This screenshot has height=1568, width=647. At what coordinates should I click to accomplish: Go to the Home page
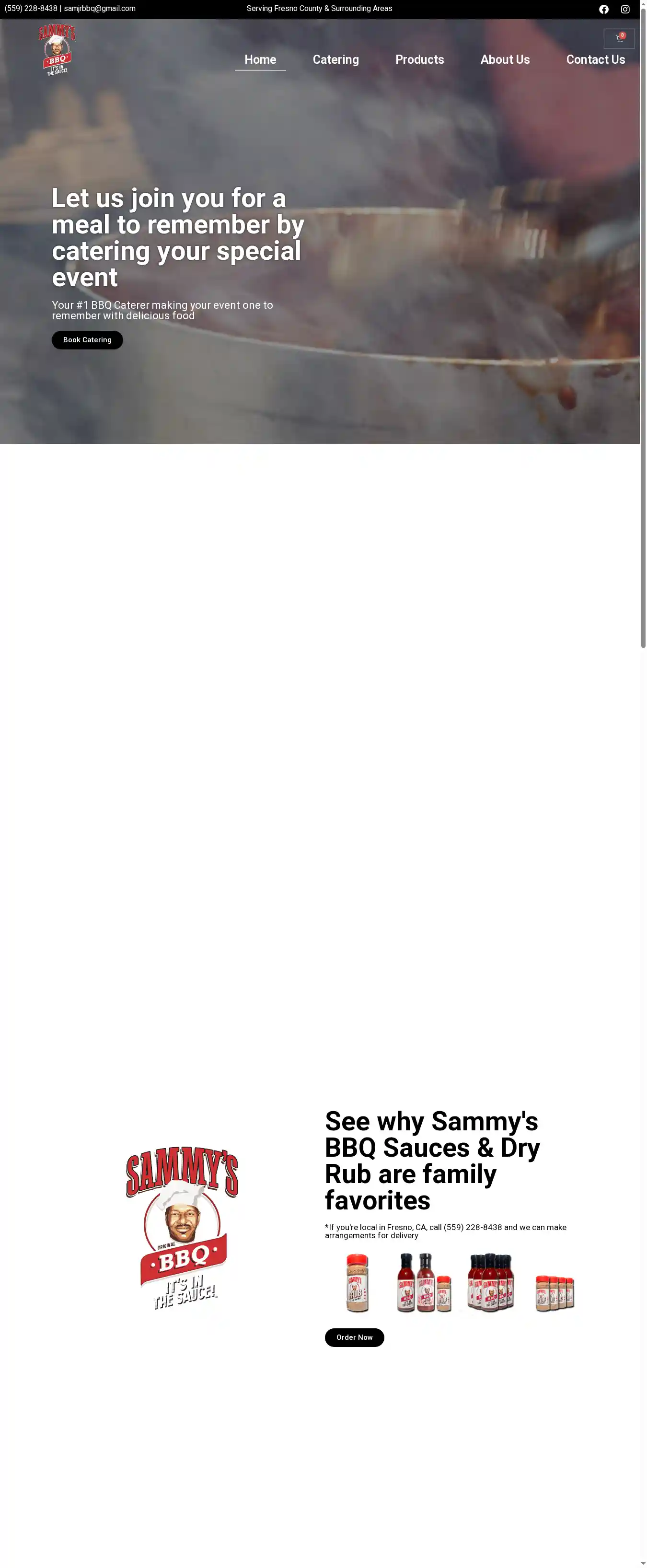260,59
